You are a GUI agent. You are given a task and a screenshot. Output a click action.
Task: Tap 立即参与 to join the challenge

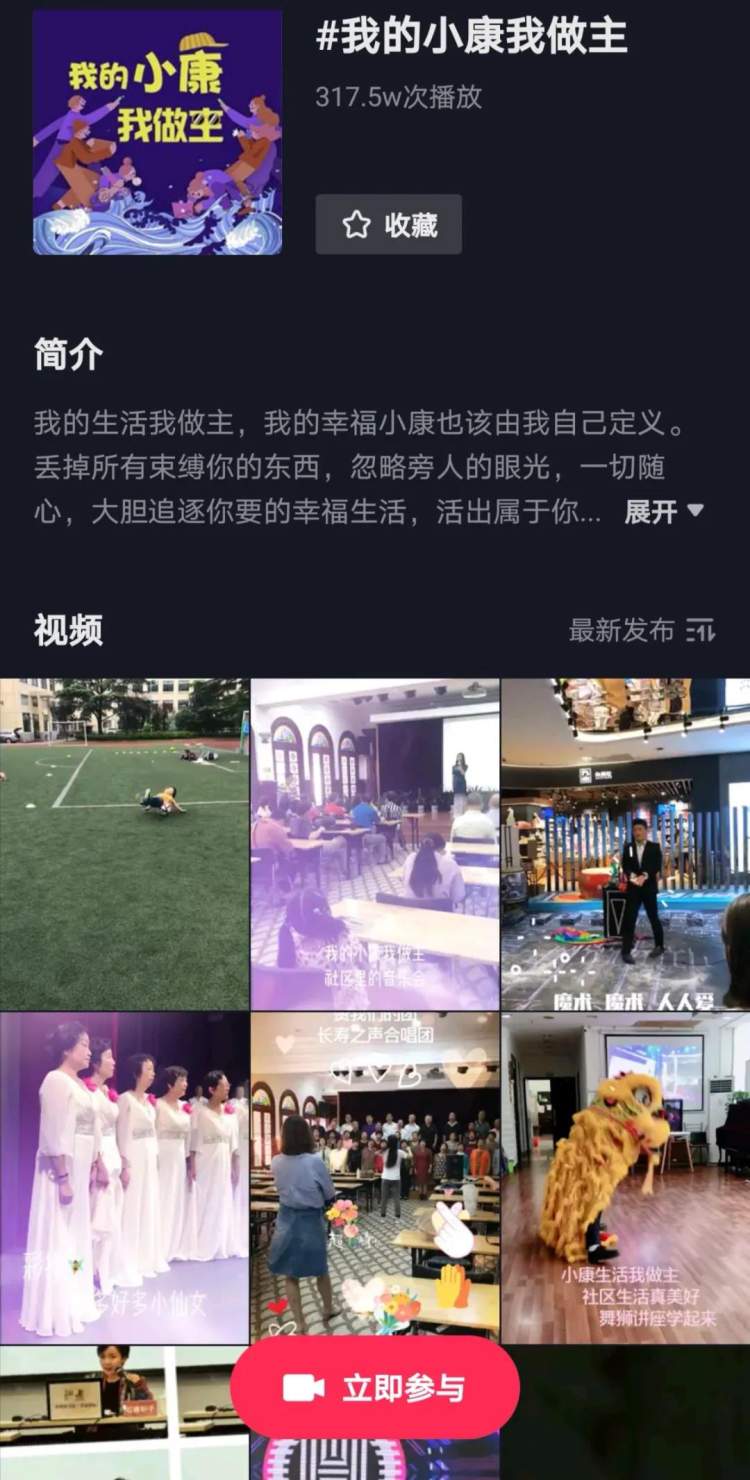click(375, 1387)
